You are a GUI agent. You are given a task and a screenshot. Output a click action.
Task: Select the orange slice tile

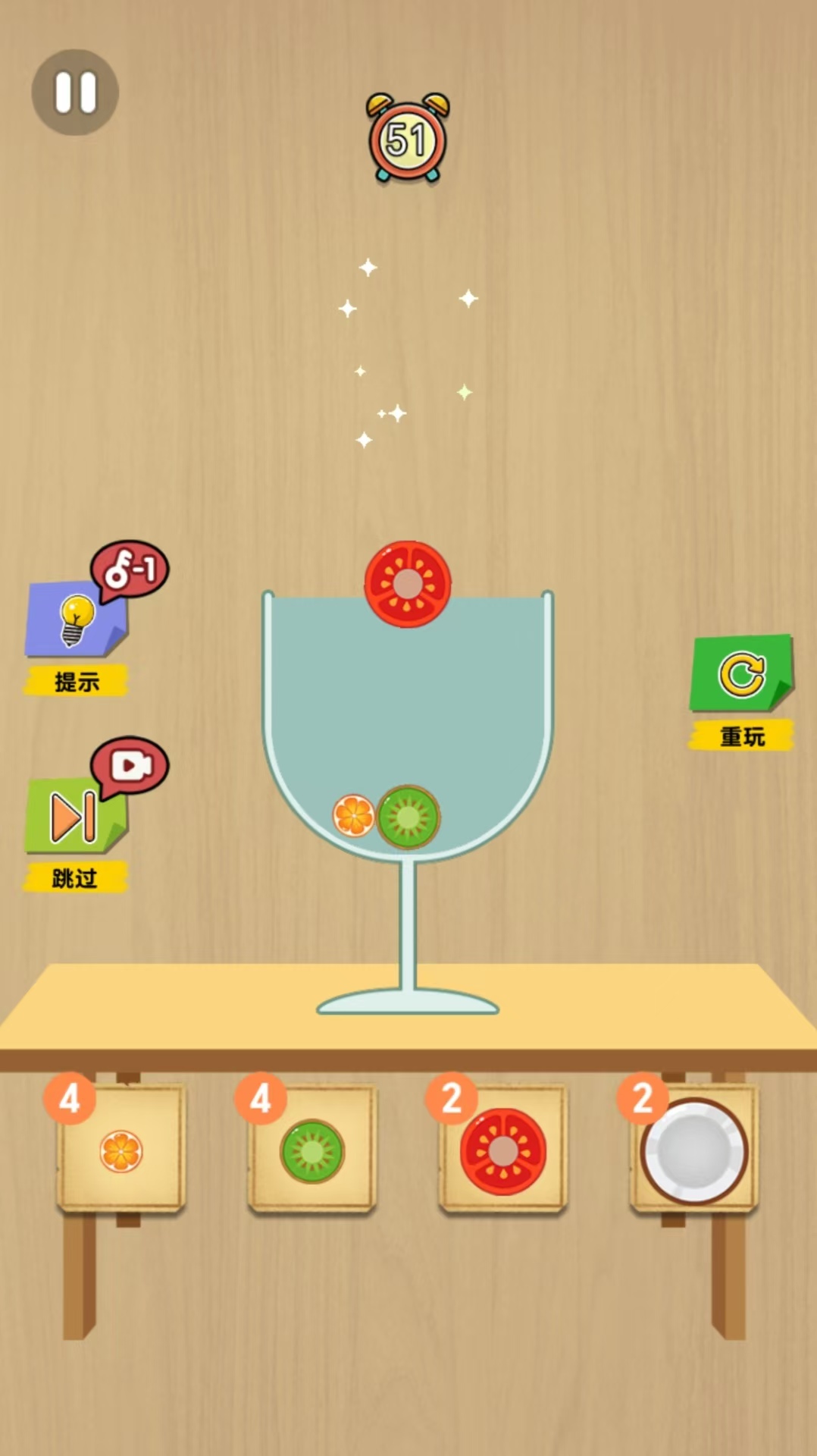121,1150
